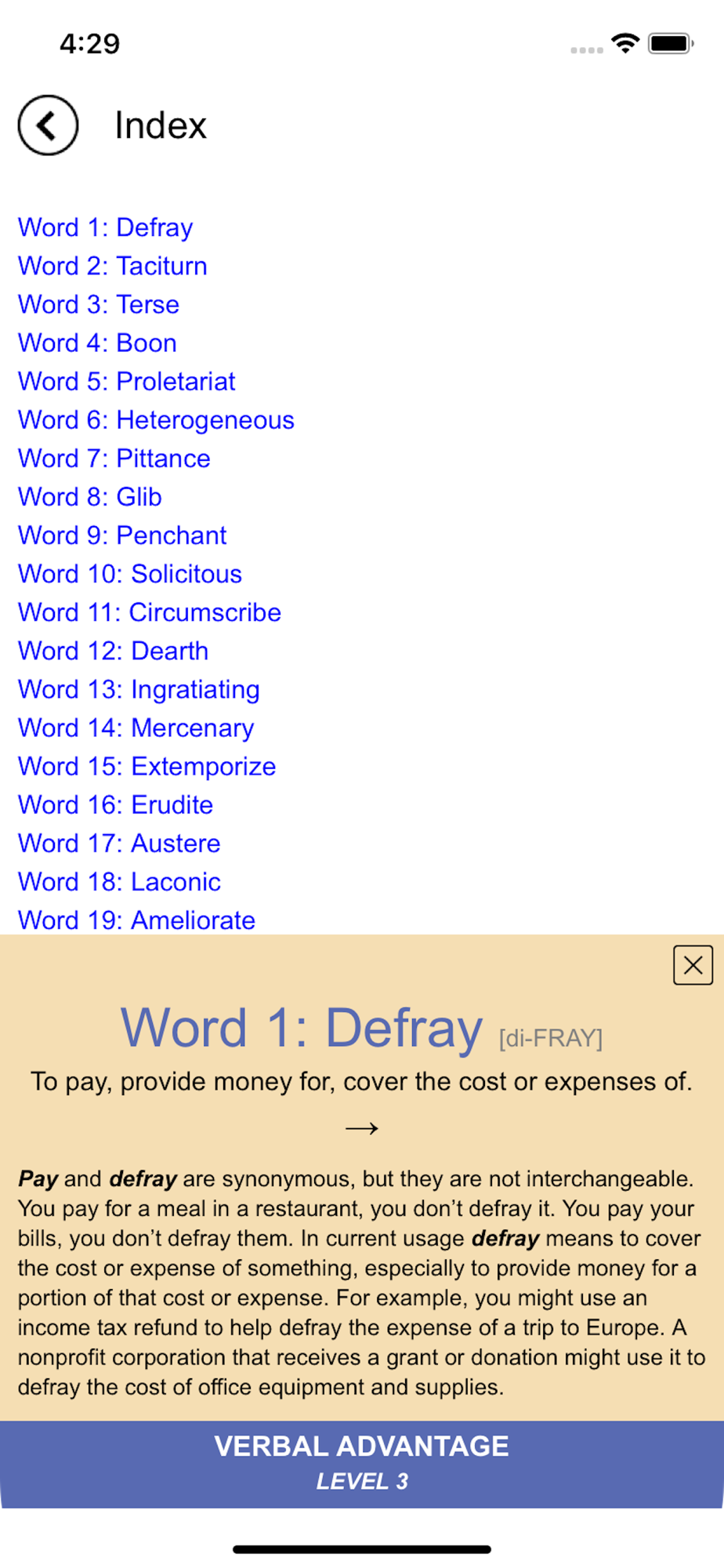The image size is (724, 1568).
Task: Open Word 6: Heterogeneous
Action: click(157, 419)
